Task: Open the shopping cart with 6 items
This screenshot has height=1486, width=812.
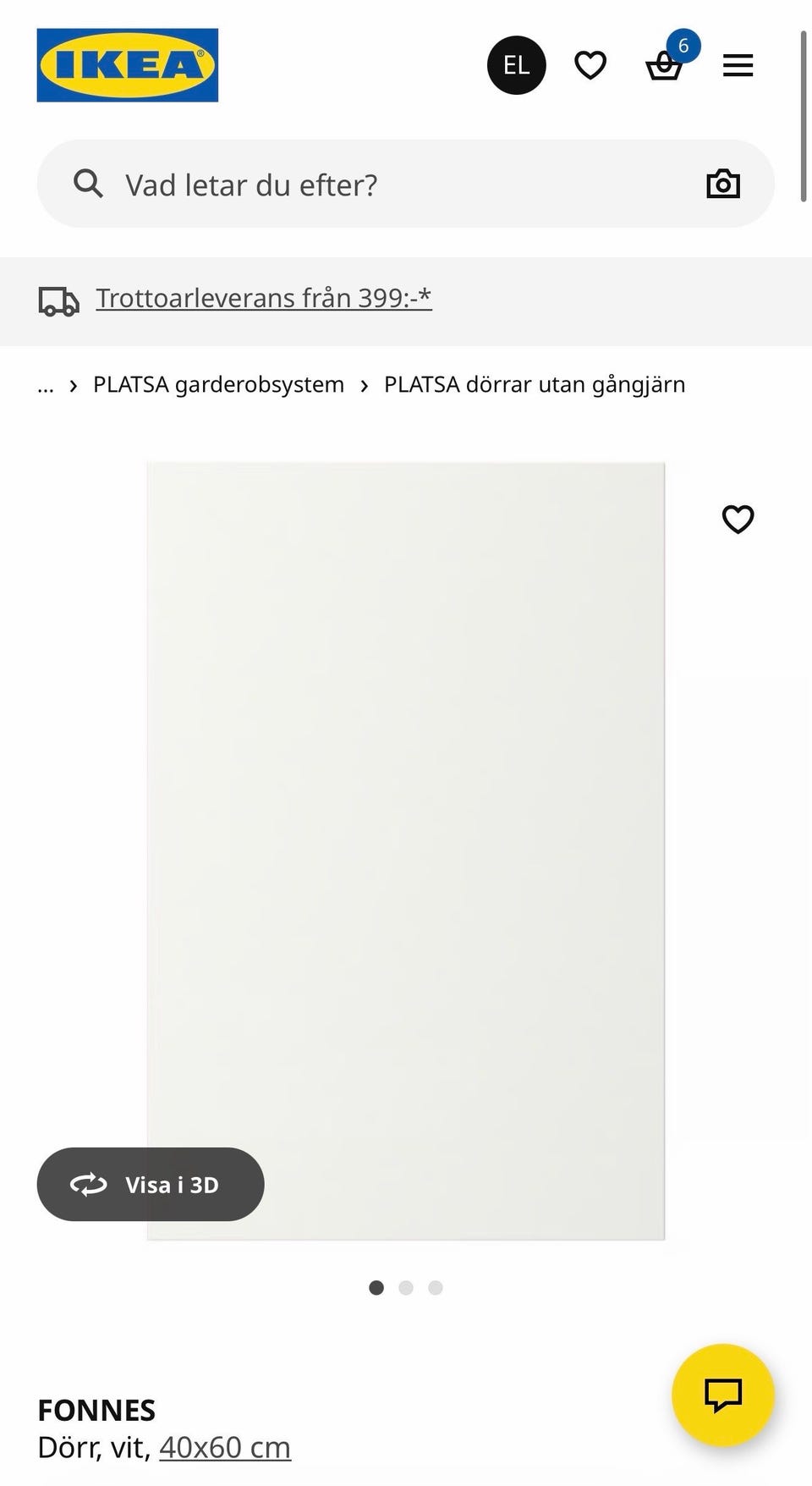Action: coord(665,66)
